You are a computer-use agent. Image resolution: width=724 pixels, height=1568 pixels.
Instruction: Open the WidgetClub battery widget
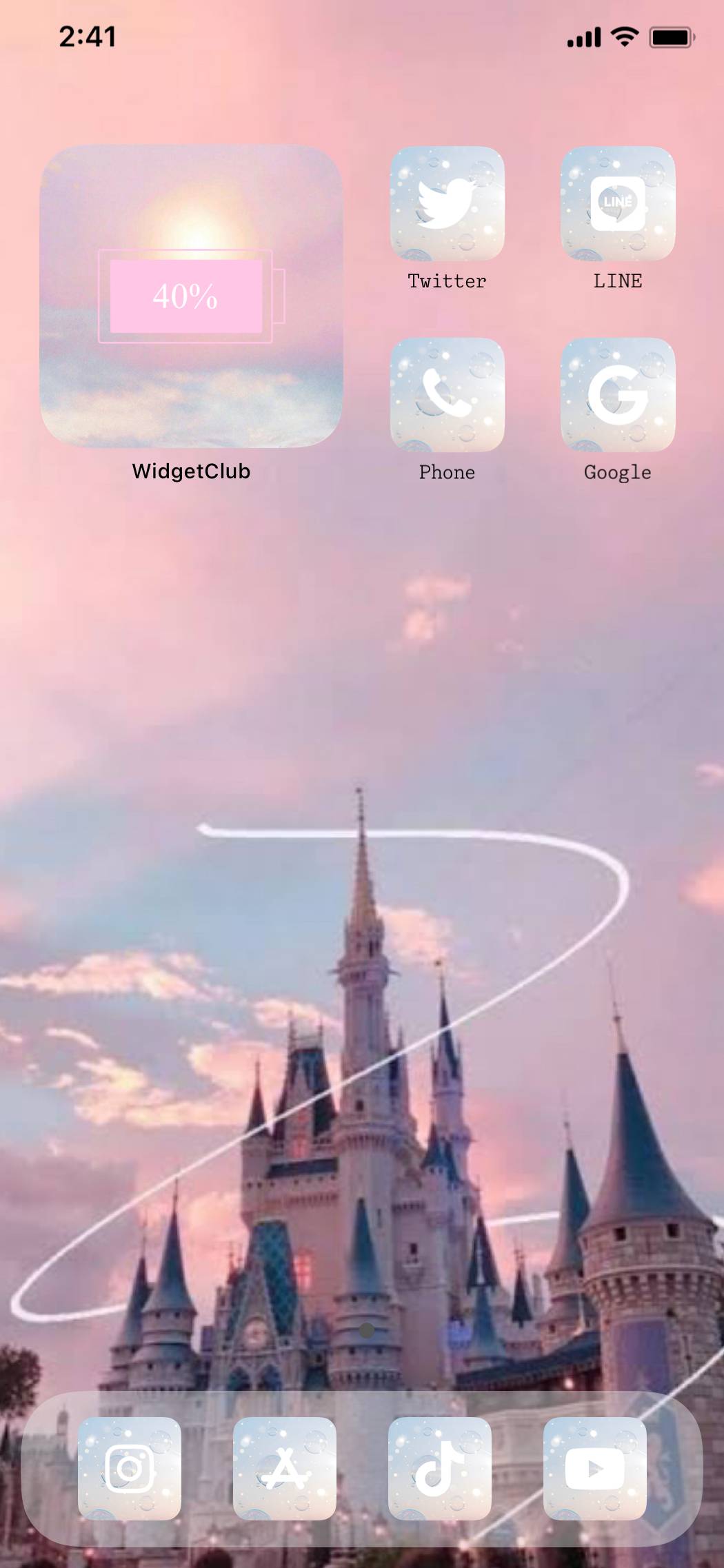(x=191, y=296)
